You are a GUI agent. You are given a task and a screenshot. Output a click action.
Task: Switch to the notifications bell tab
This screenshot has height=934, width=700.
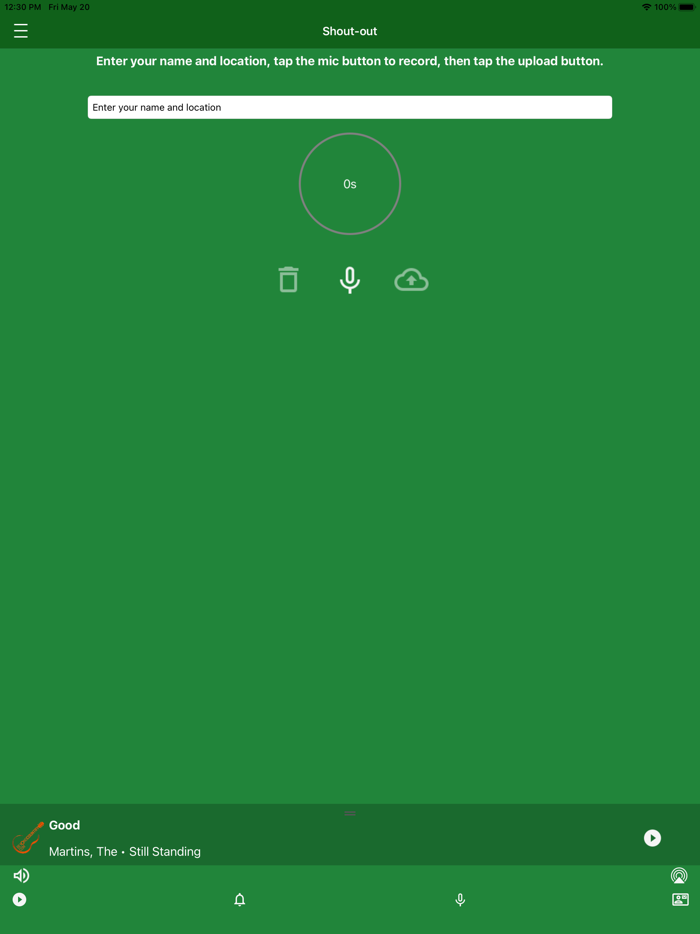pyautogui.click(x=240, y=900)
